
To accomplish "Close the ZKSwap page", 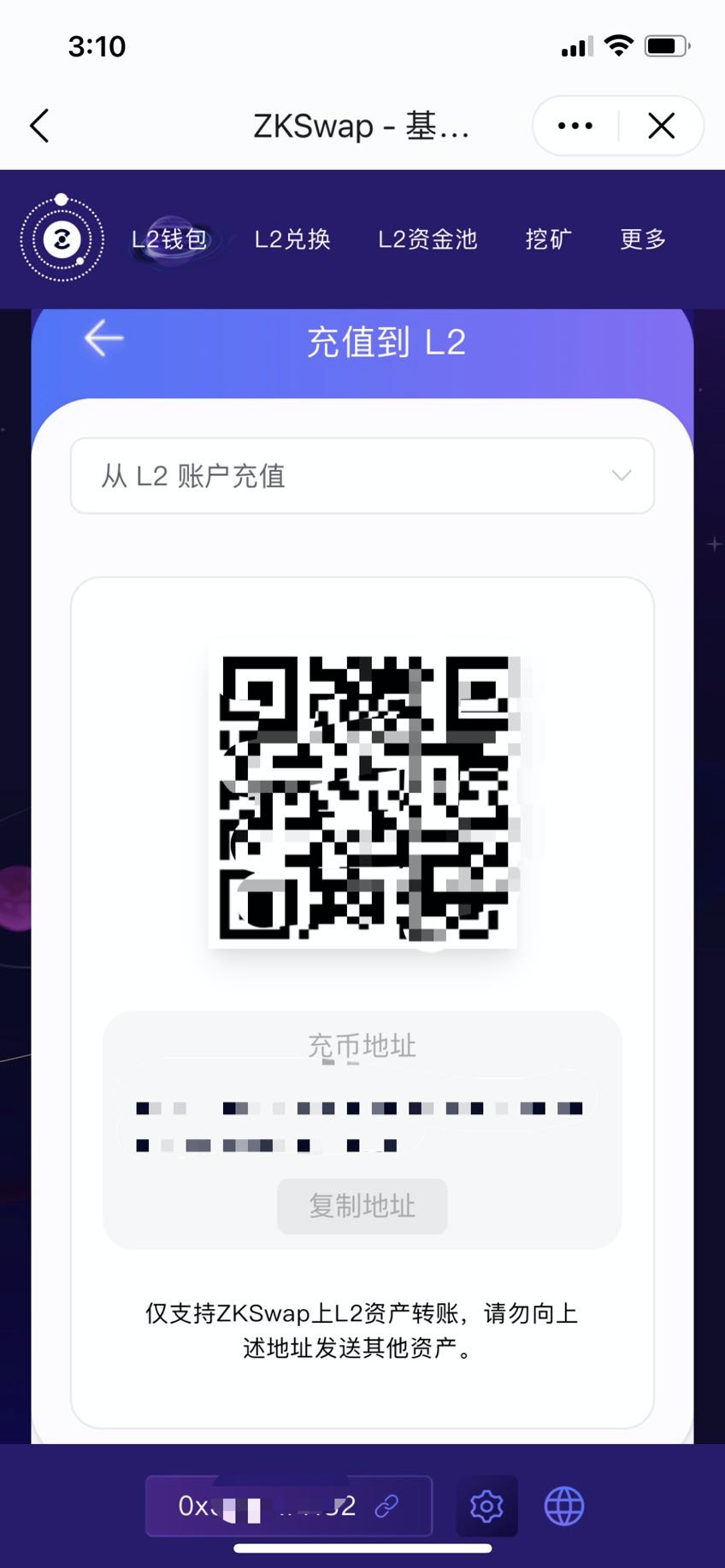I will (661, 126).
